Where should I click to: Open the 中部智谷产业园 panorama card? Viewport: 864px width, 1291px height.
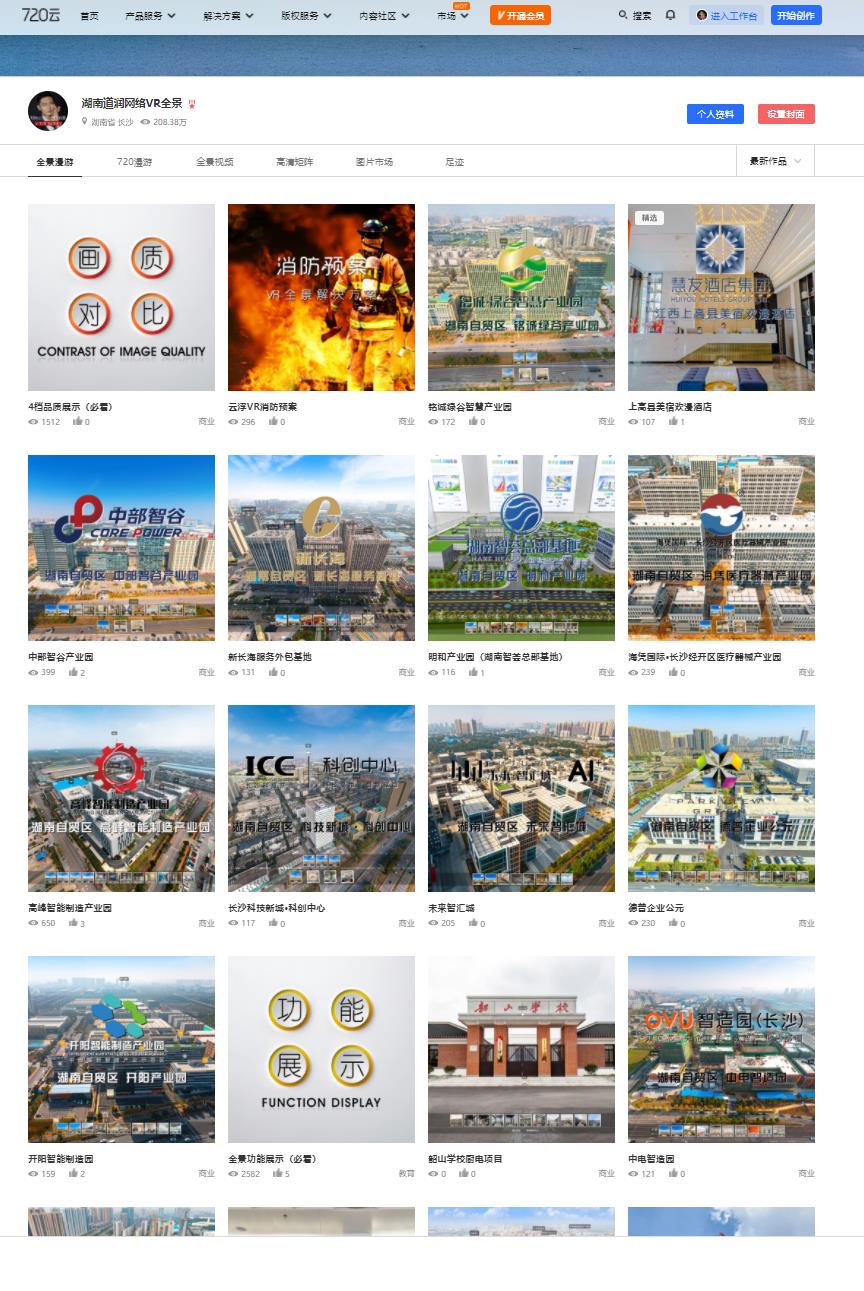point(121,548)
